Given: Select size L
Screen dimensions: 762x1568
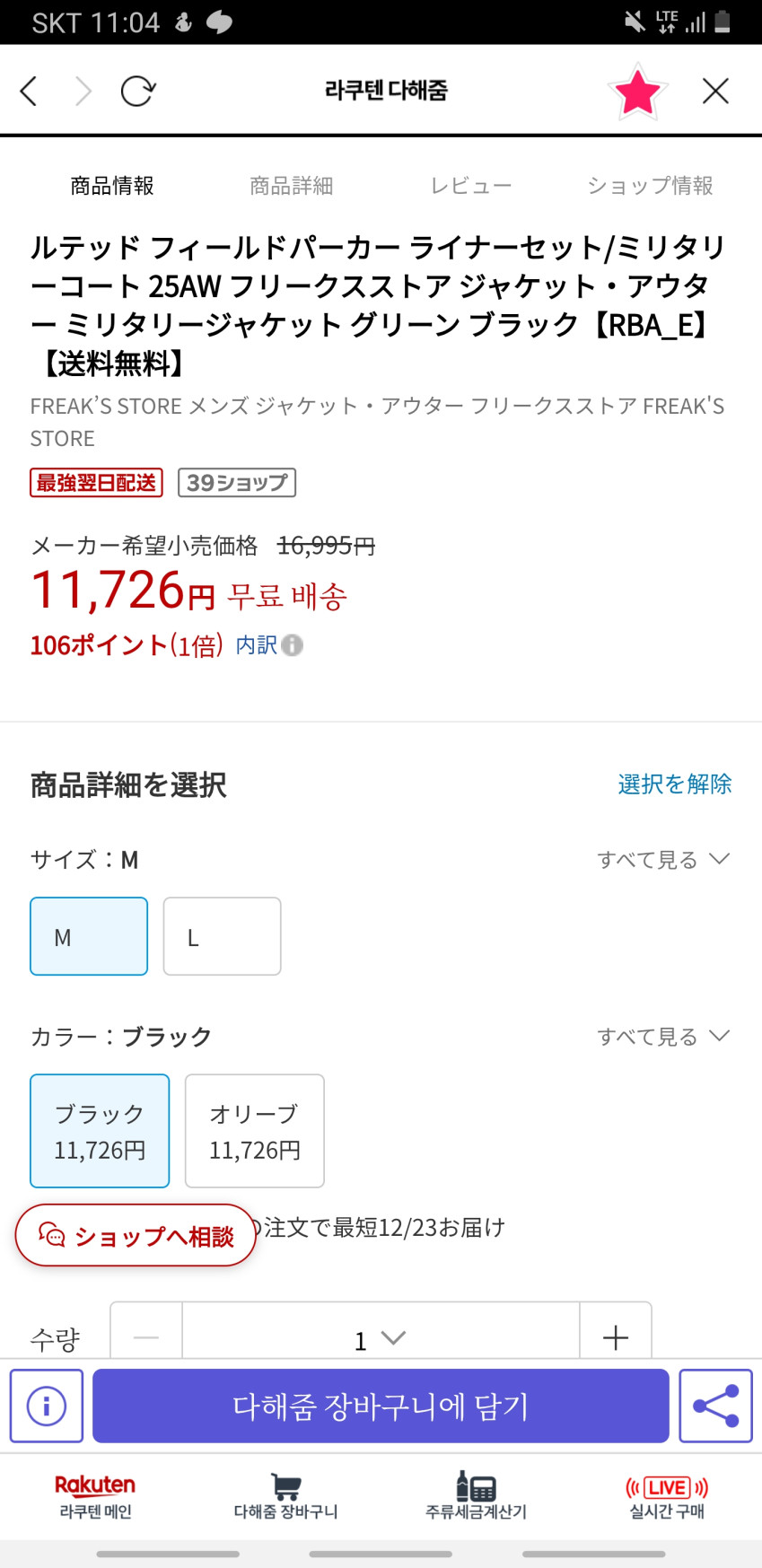Looking at the screenshot, I should click(222, 936).
